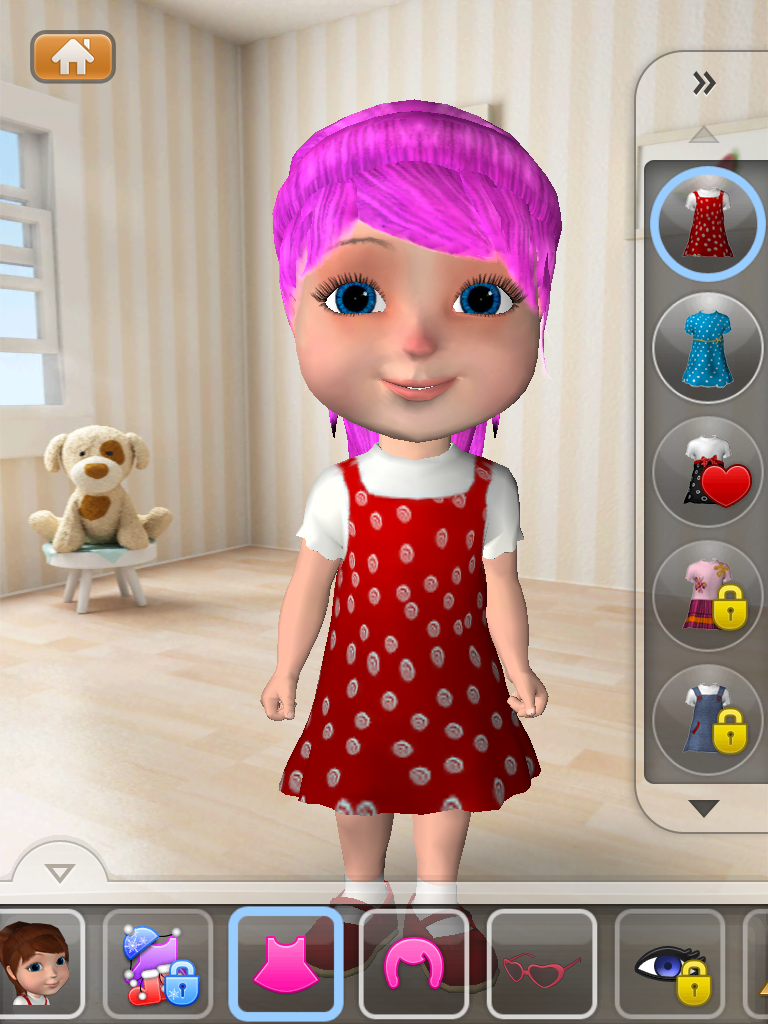768x1024 pixels.
Task: Select the red polka dot dress
Action: click(x=707, y=224)
